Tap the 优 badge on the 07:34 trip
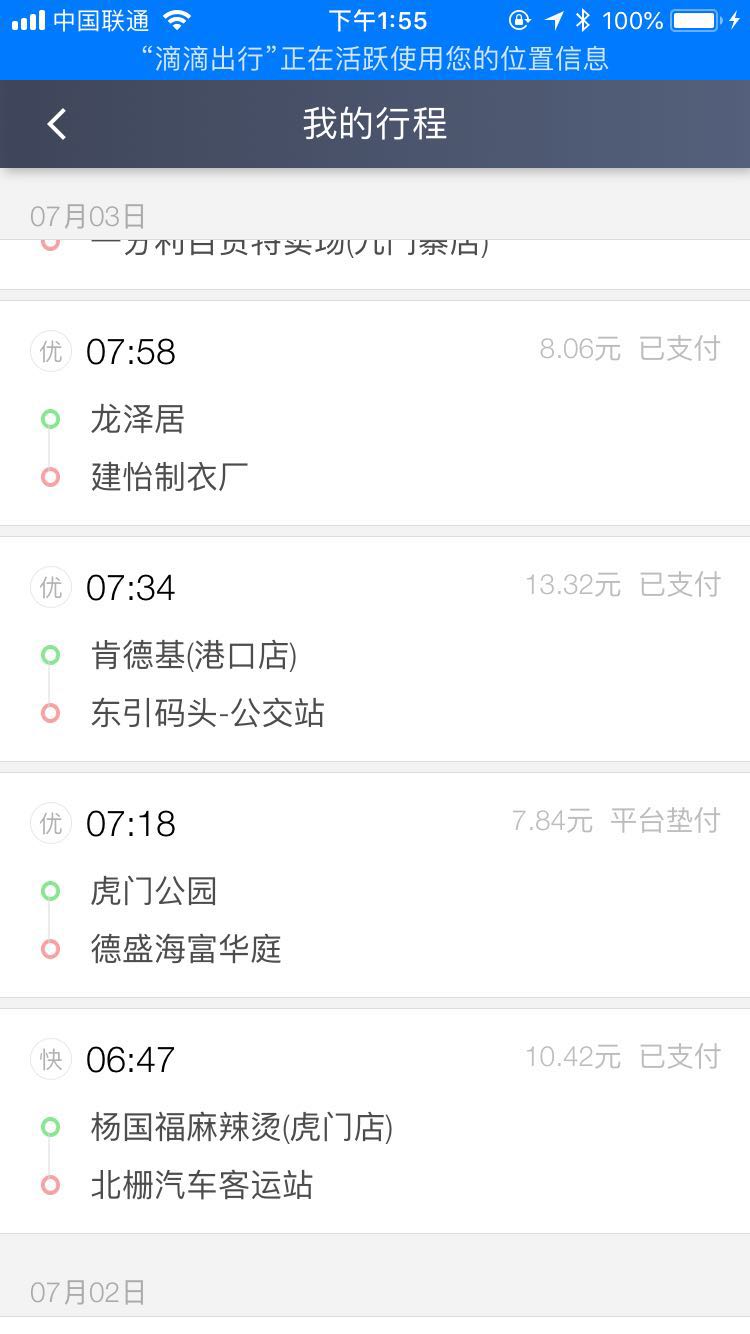This screenshot has width=750, height=1334. click(x=51, y=587)
